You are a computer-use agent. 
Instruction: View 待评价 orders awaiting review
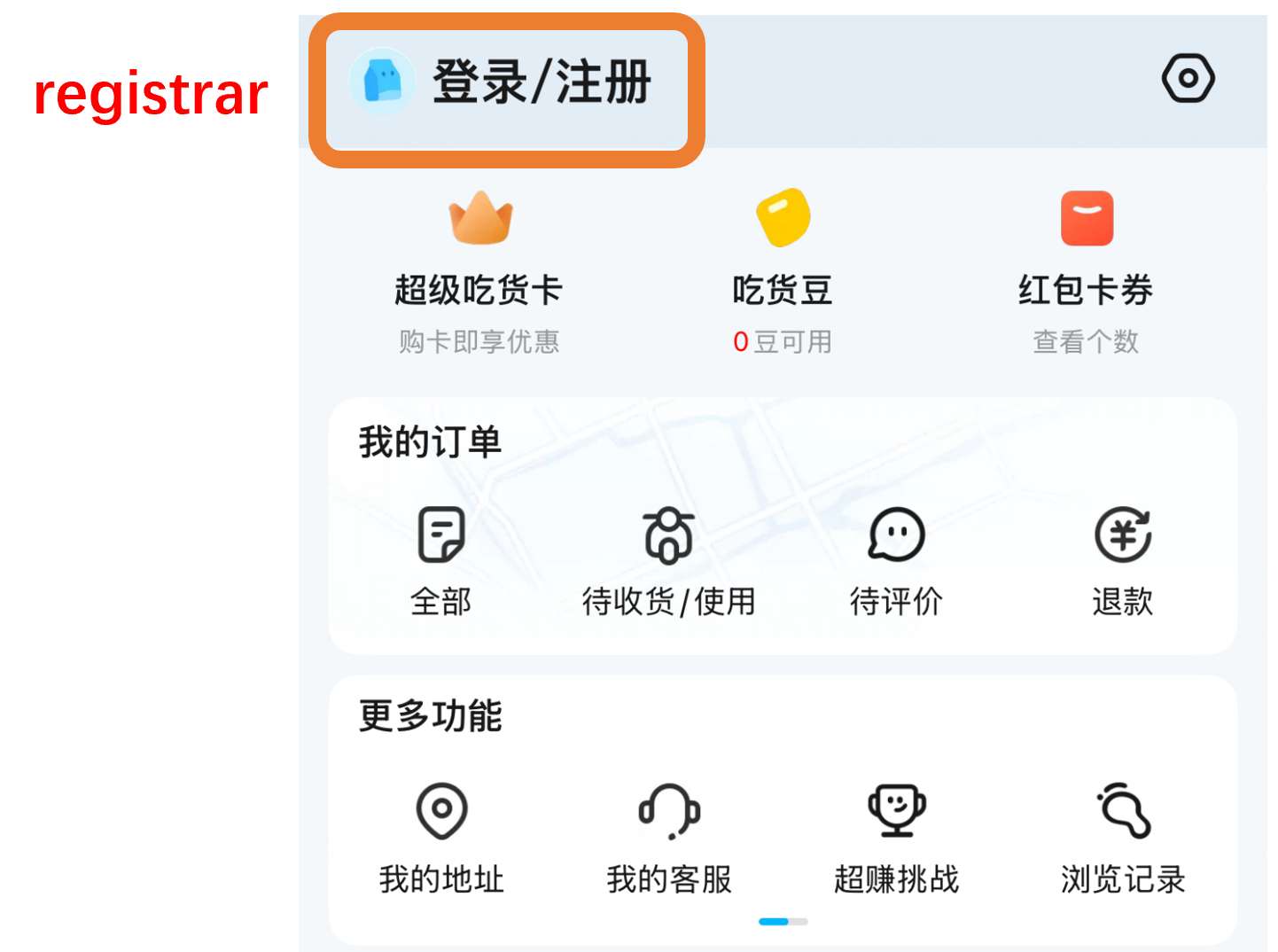tap(896, 560)
